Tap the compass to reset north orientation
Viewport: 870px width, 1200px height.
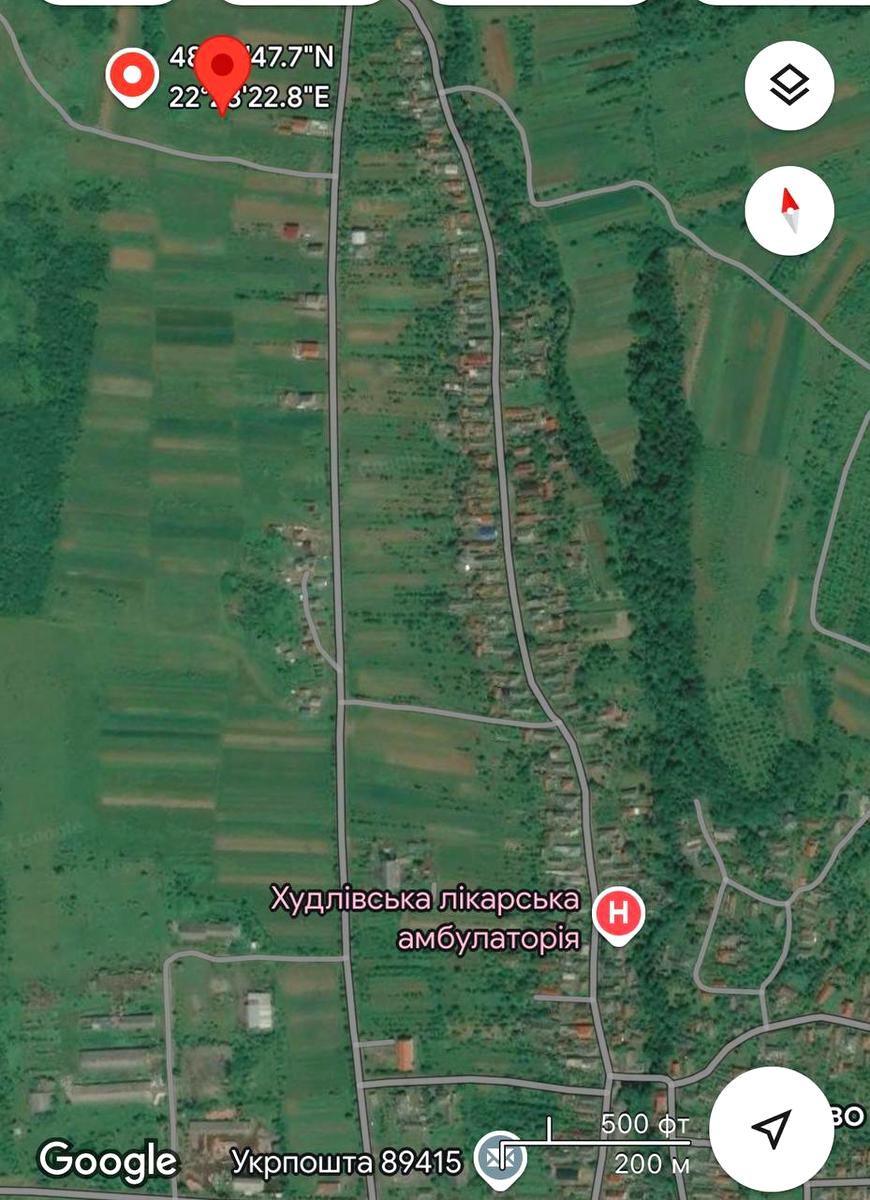[x=789, y=210]
